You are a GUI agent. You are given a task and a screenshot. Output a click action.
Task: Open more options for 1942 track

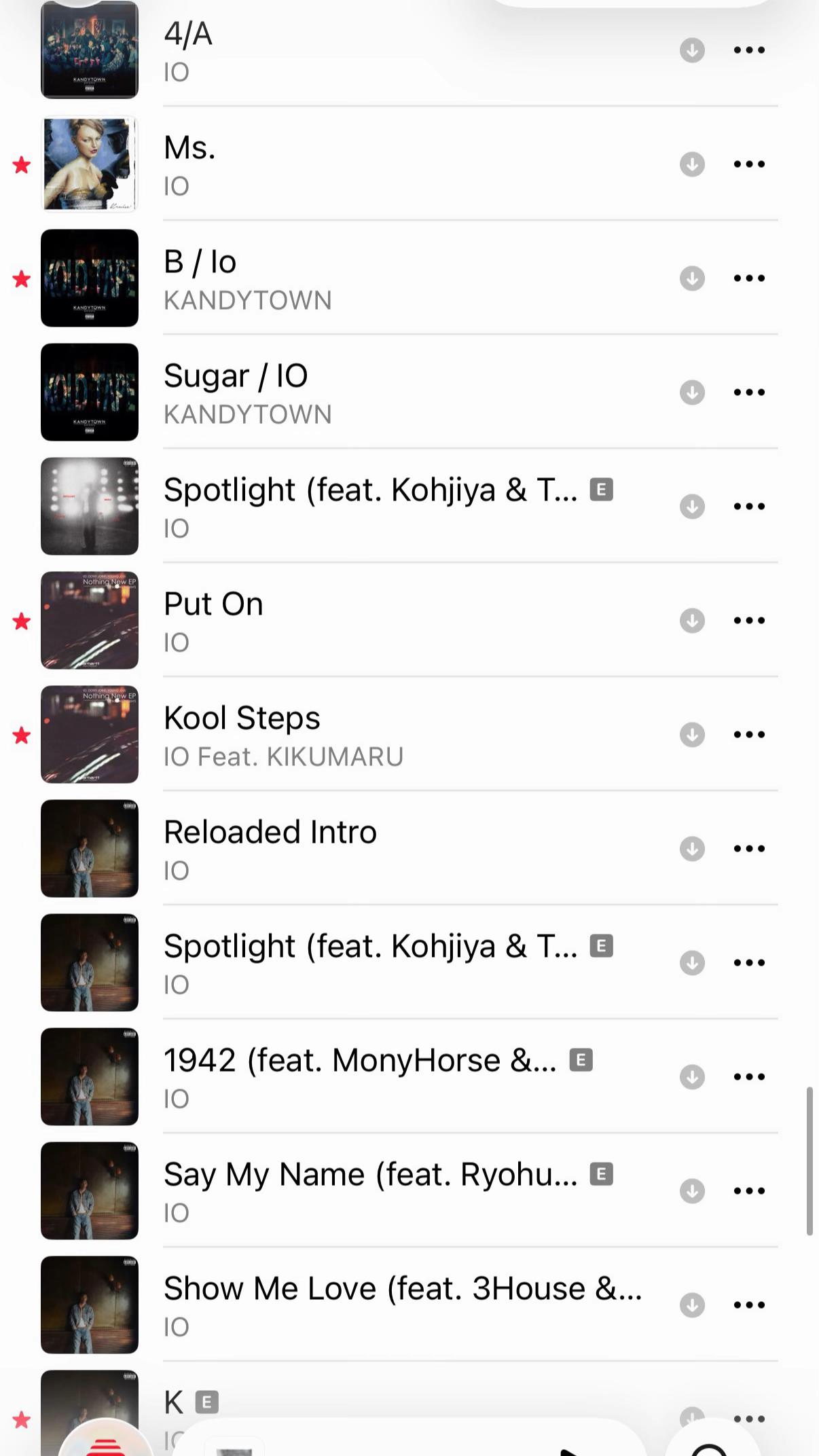(749, 1077)
